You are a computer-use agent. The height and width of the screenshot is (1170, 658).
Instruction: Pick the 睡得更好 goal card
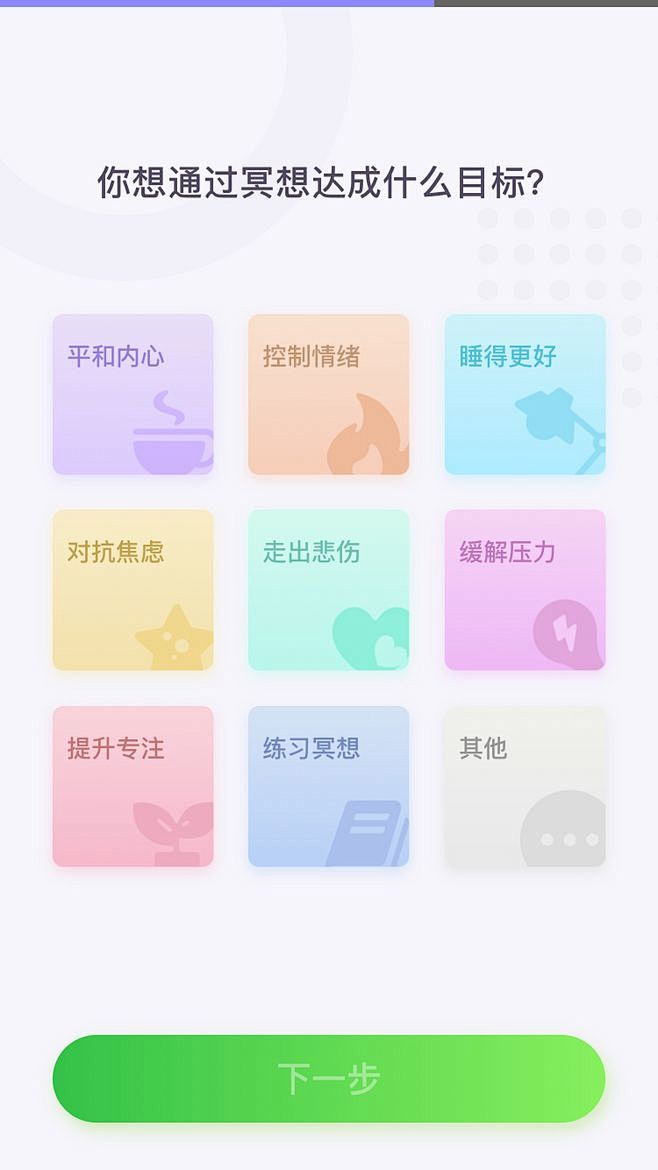coord(525,394)
